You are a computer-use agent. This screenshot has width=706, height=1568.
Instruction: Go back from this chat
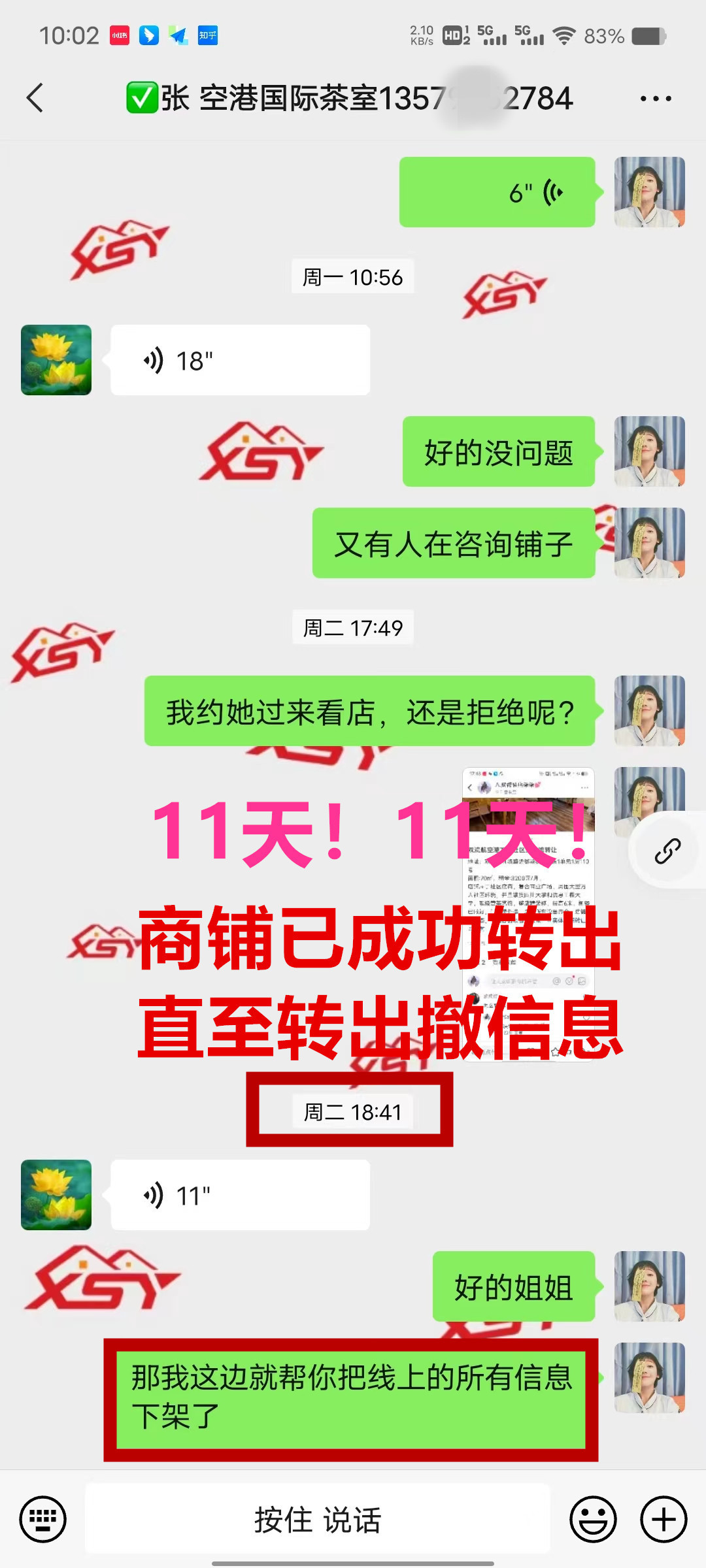coord(35,98)
